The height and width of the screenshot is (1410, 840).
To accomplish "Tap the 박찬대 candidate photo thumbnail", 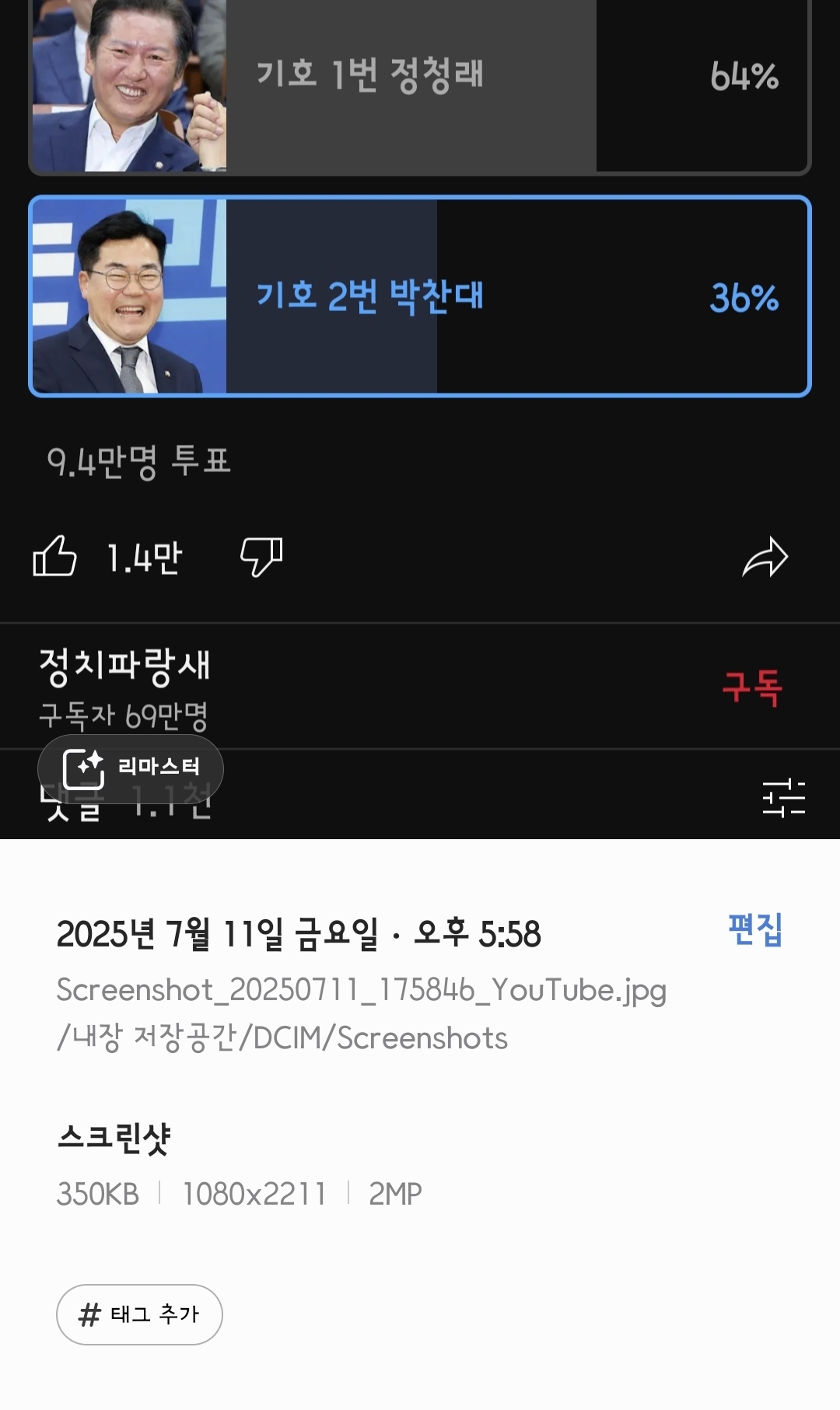I will pos(128,298).
